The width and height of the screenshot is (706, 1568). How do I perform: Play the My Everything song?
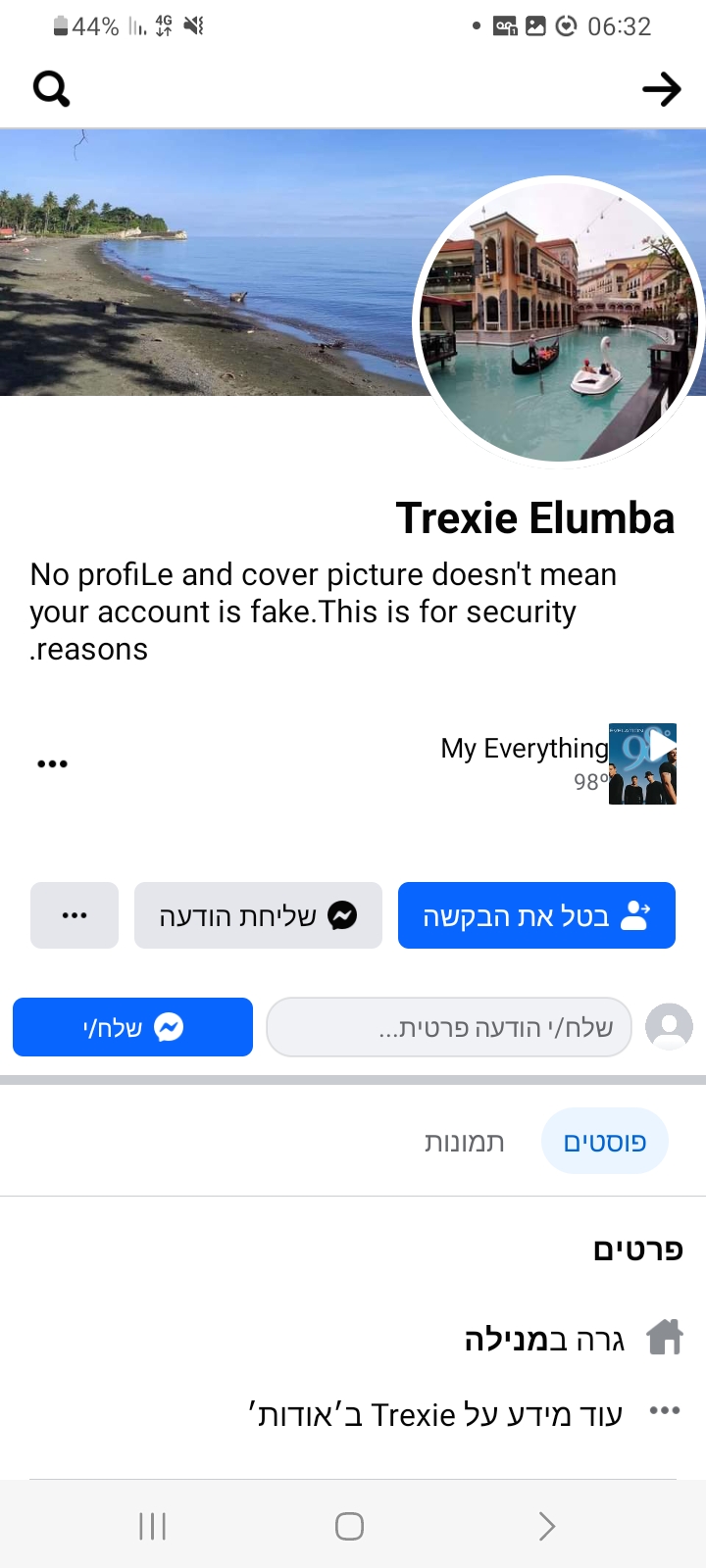click(642, 764)
